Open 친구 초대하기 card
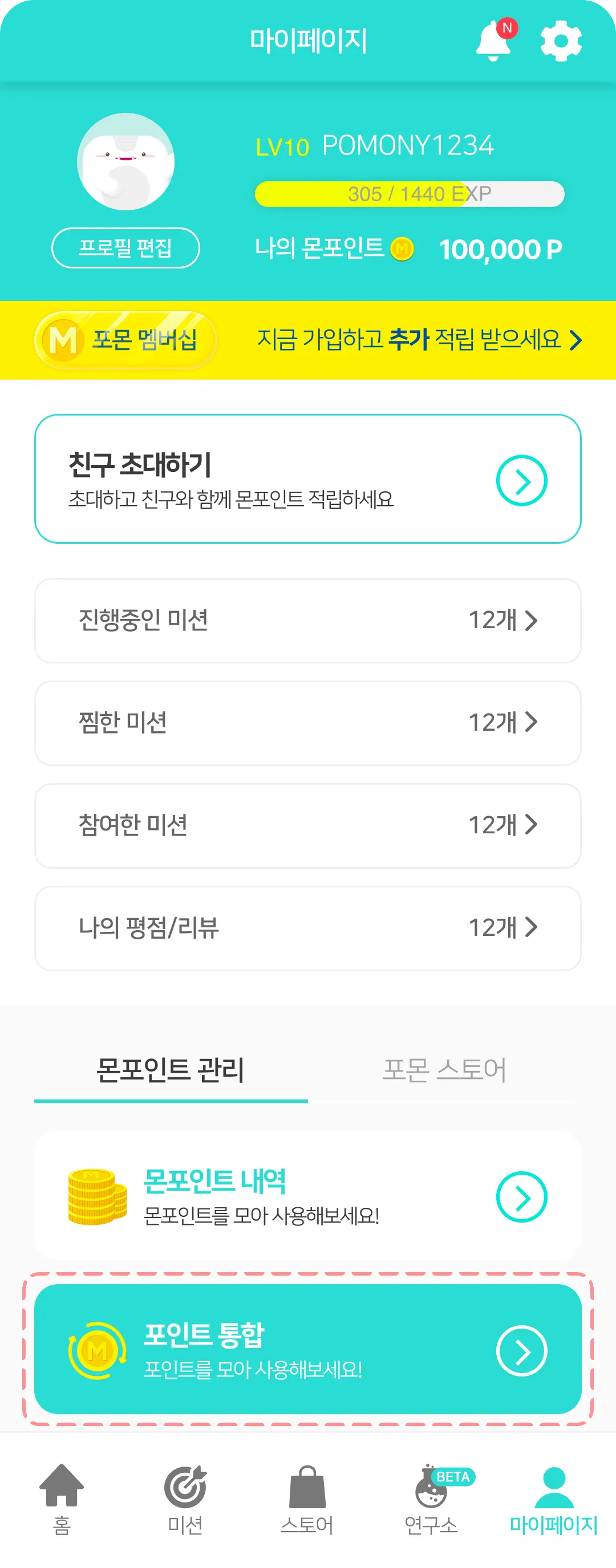This screenshot has width=616, height=1568. coord(307,479)
